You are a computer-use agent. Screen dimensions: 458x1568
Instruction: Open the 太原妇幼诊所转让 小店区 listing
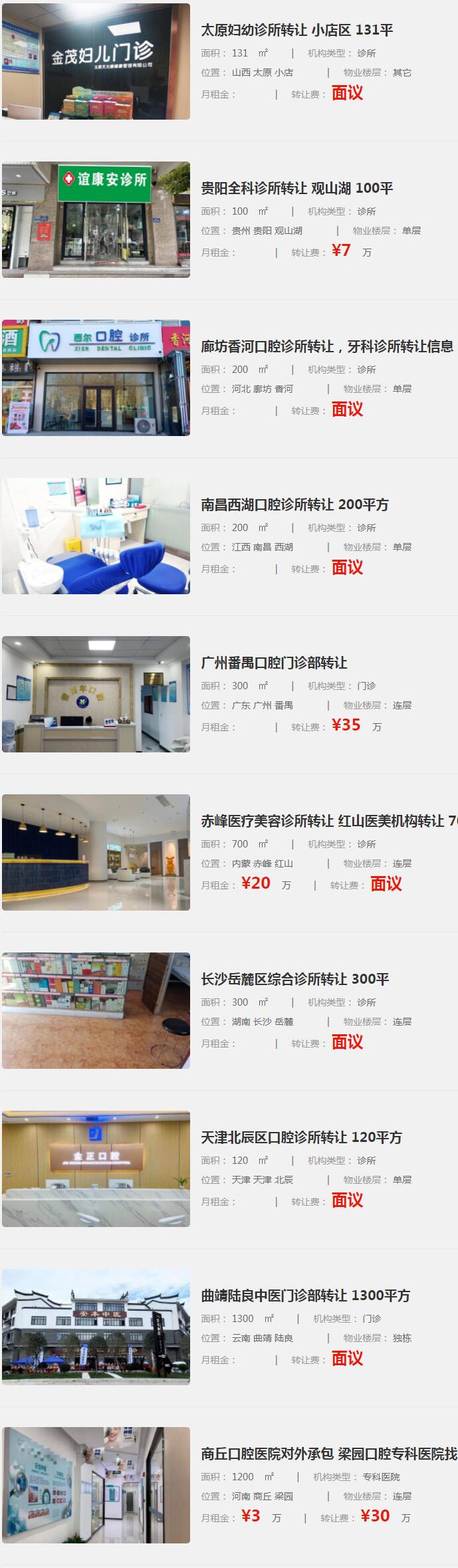pyautogui.click(x=296, y=30)
